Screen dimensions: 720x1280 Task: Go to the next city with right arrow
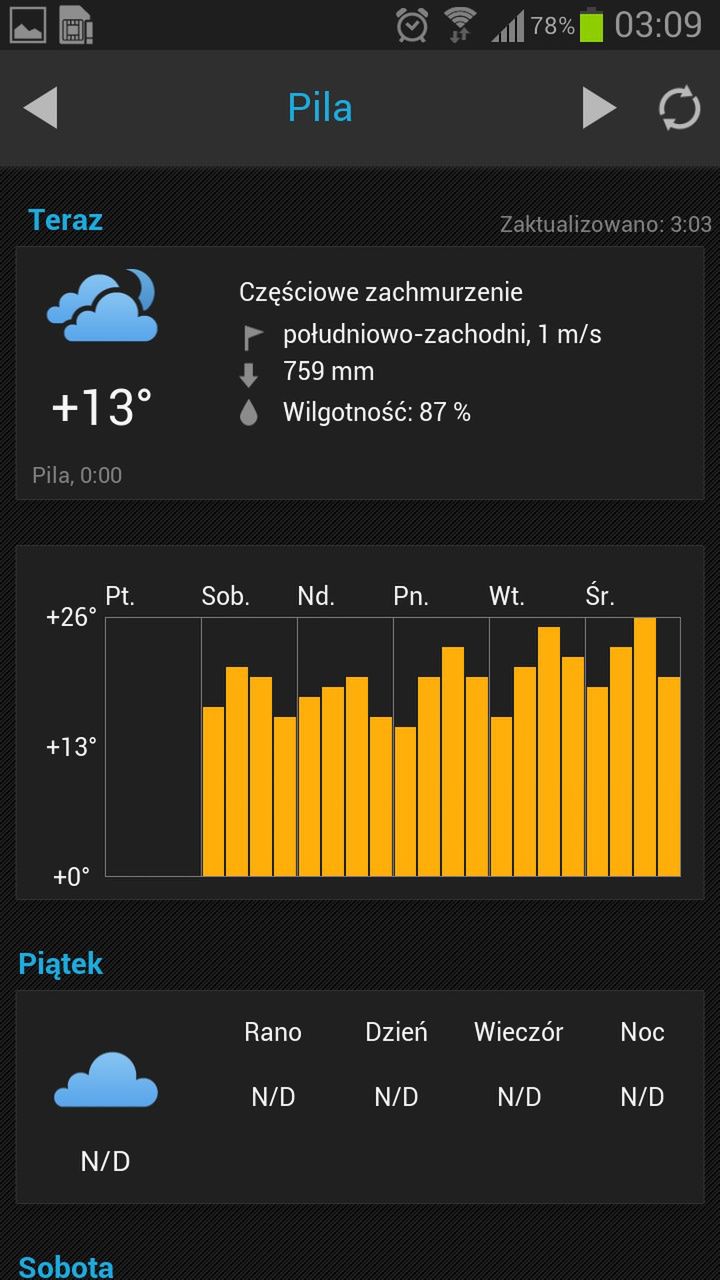598,108
